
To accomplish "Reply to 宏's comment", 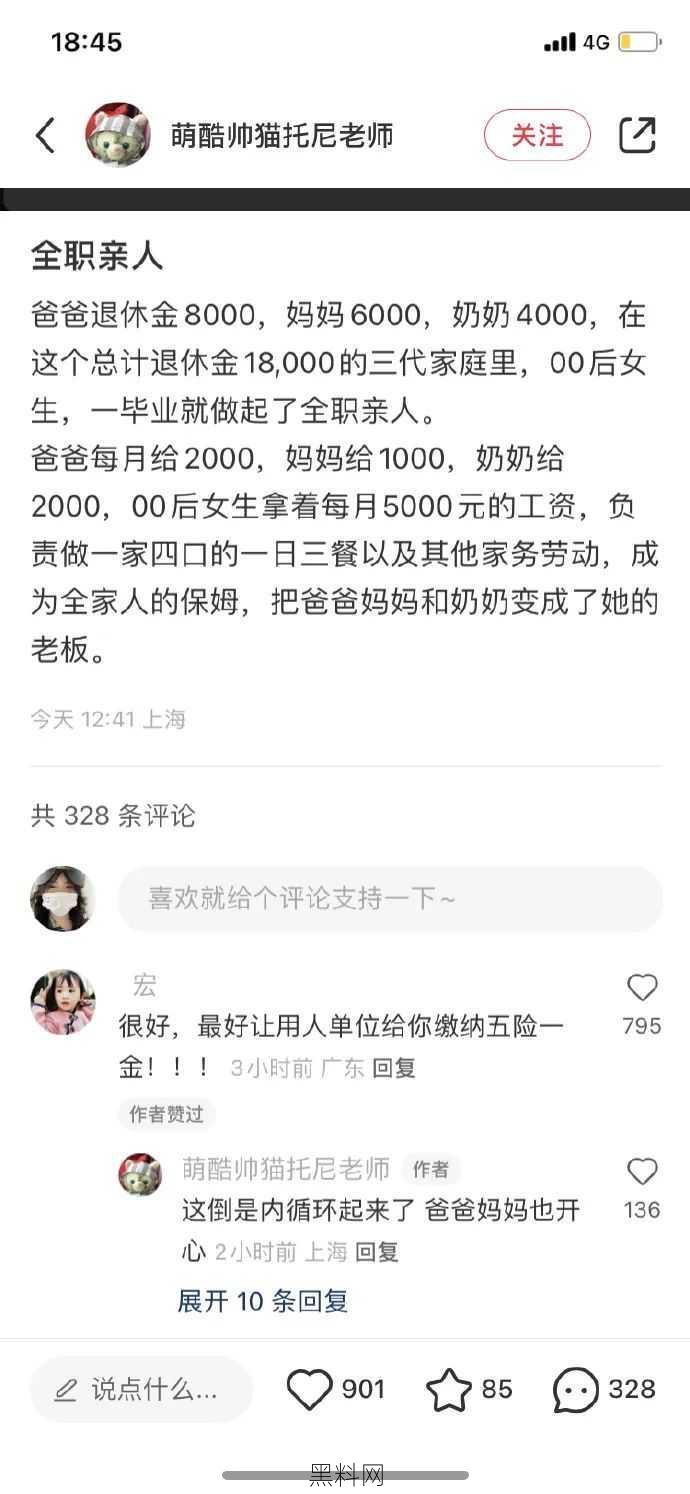I will [x=394, y=1068].
